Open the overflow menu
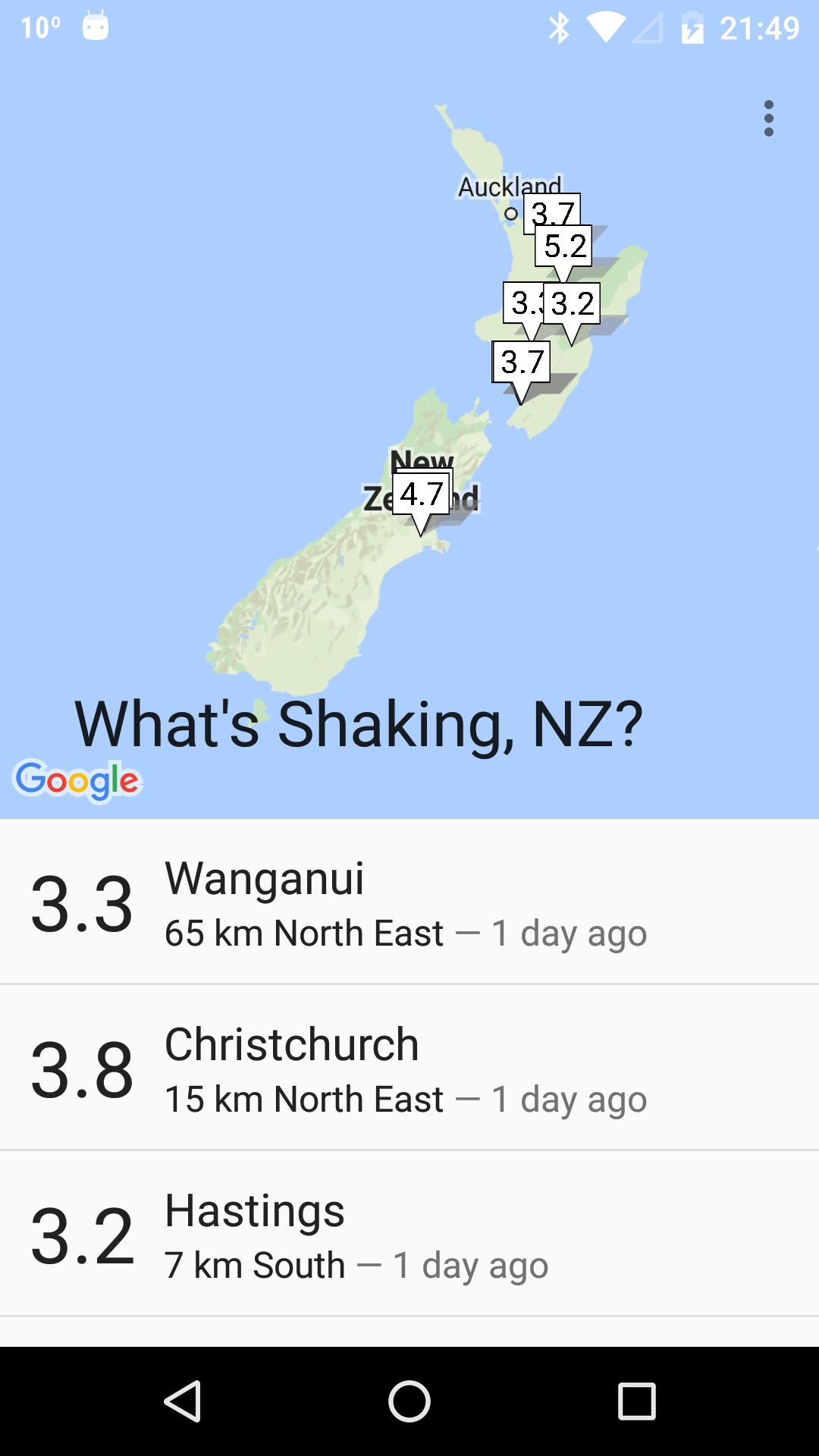This screenshot has height=1456, width=819. (x=768, y=119)
